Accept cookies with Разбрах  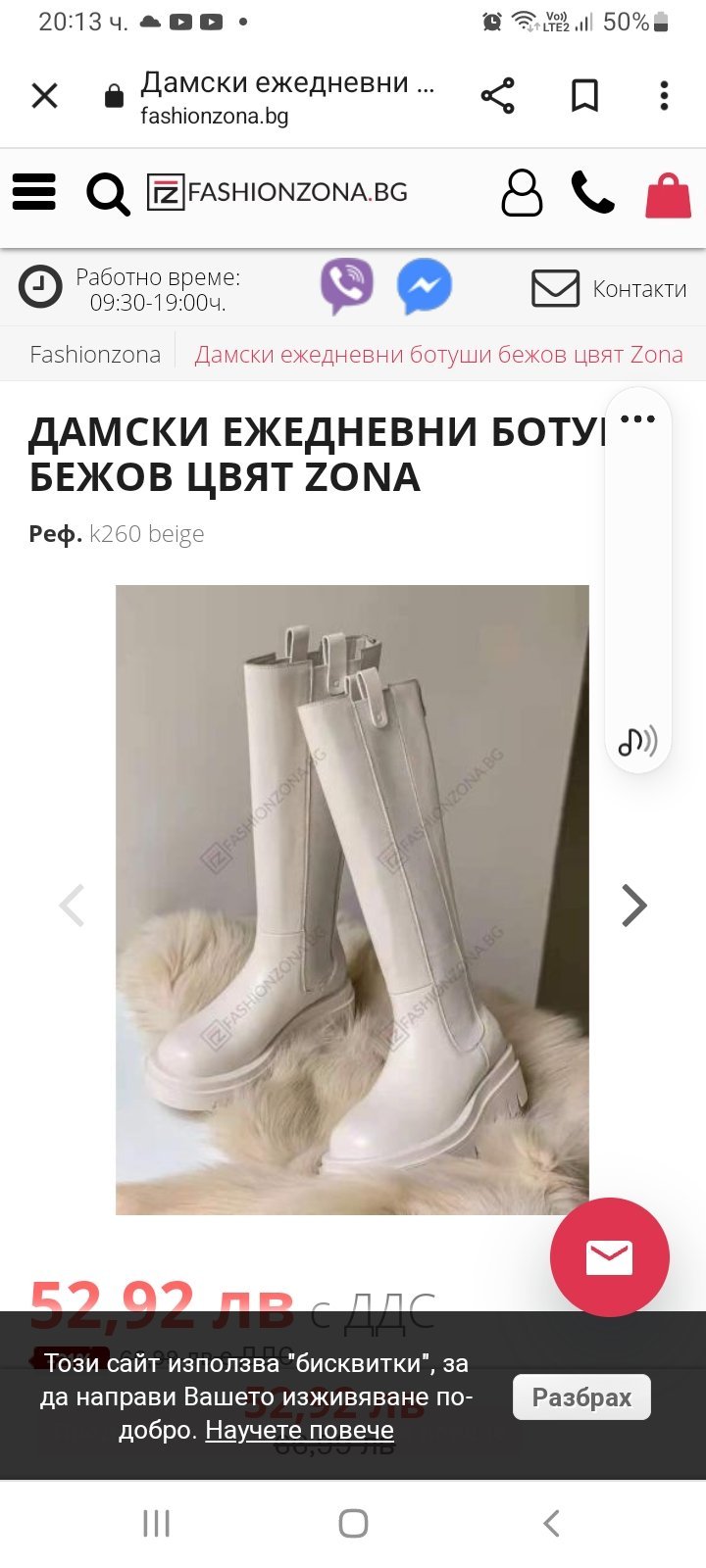(582, 1397)
